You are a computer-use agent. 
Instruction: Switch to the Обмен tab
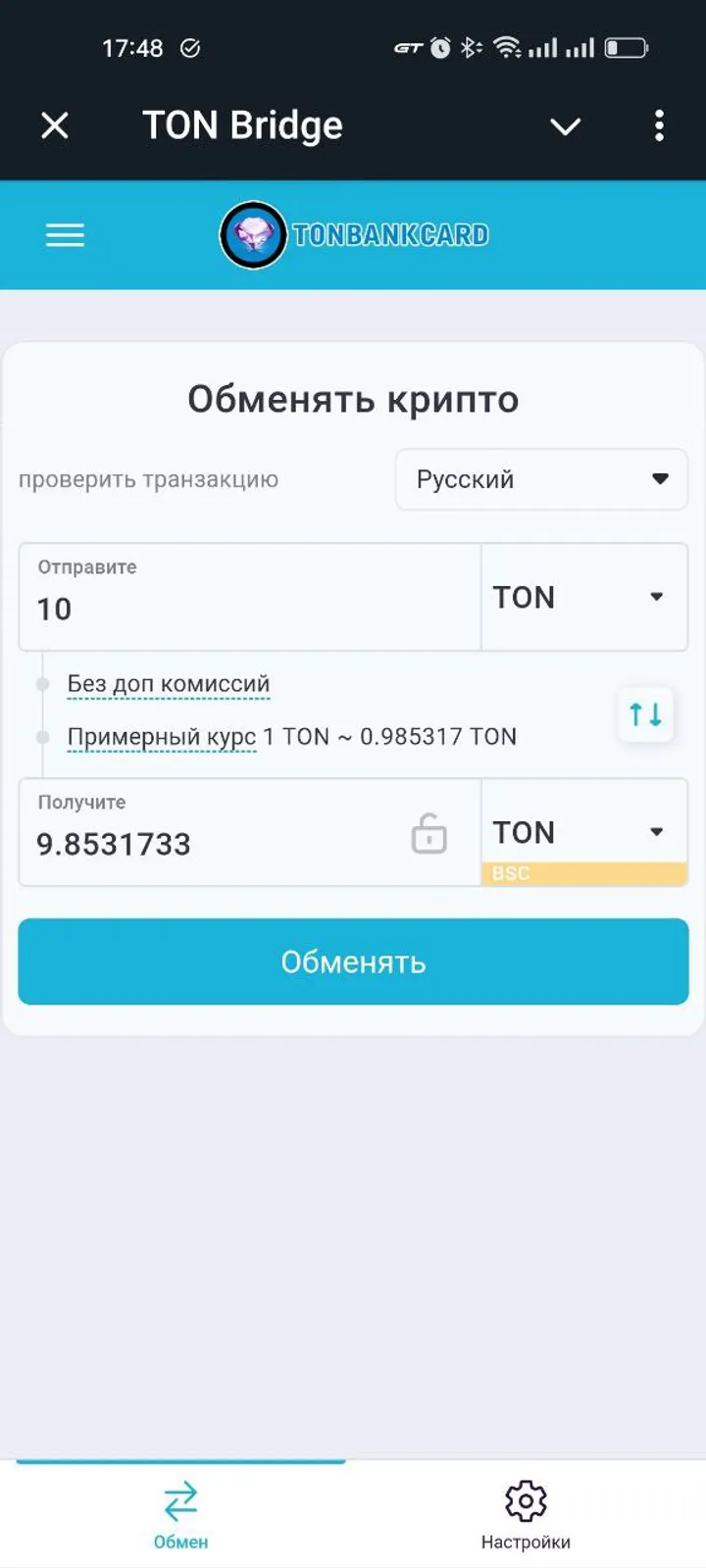pyautogui.click(x=180, y=1514)
